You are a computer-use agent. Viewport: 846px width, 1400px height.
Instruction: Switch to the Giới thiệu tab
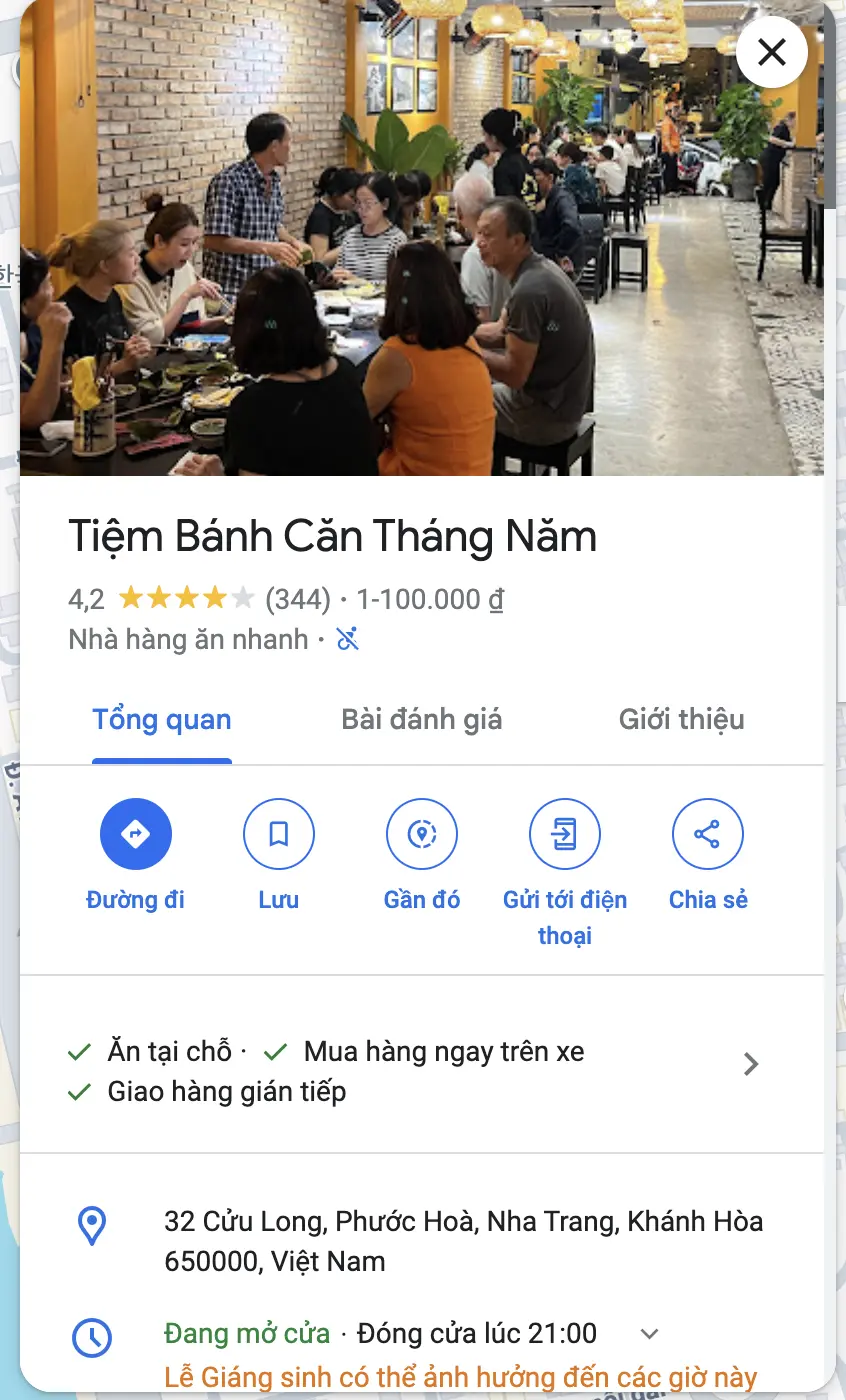(681, 720)
